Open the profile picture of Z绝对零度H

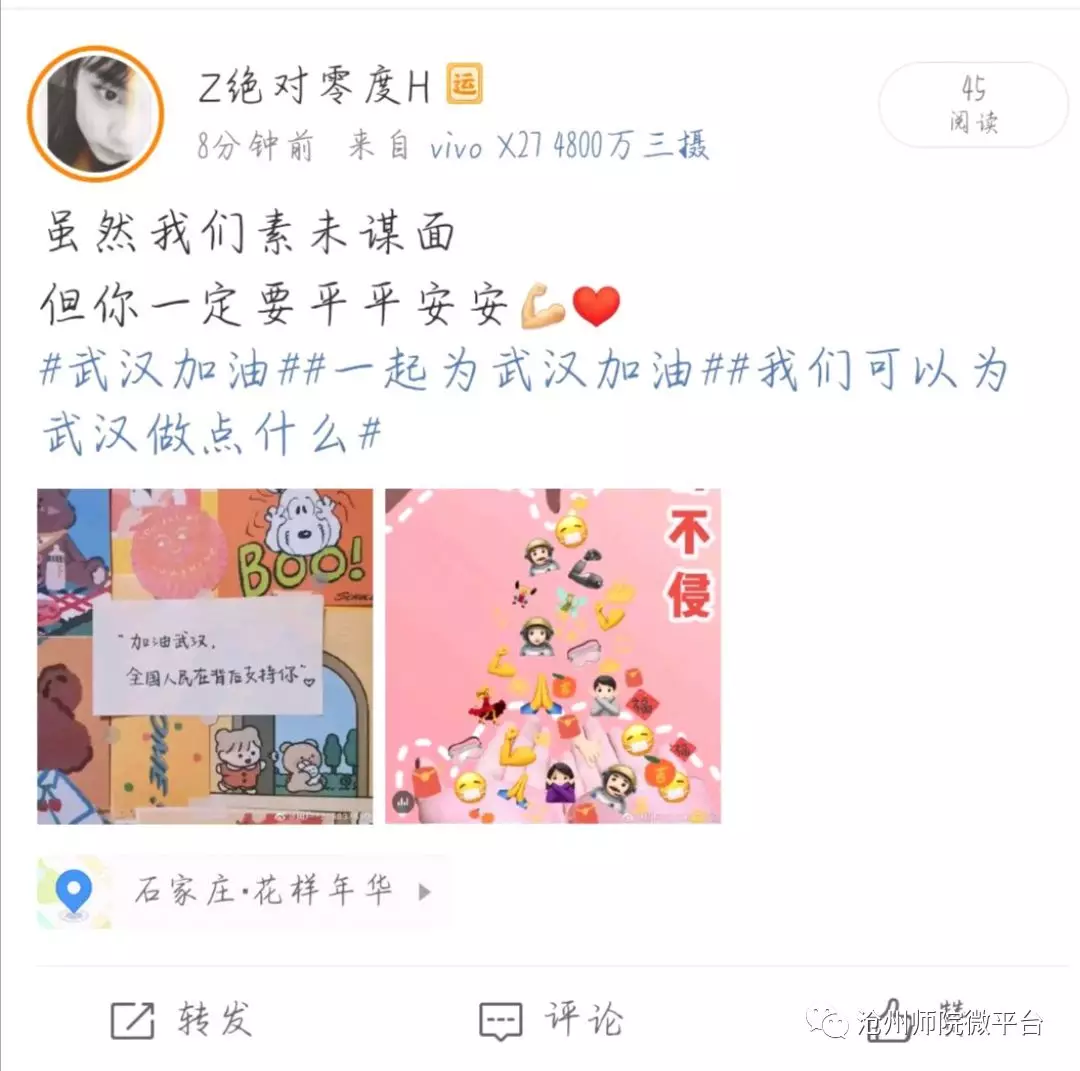click(96, 113)
